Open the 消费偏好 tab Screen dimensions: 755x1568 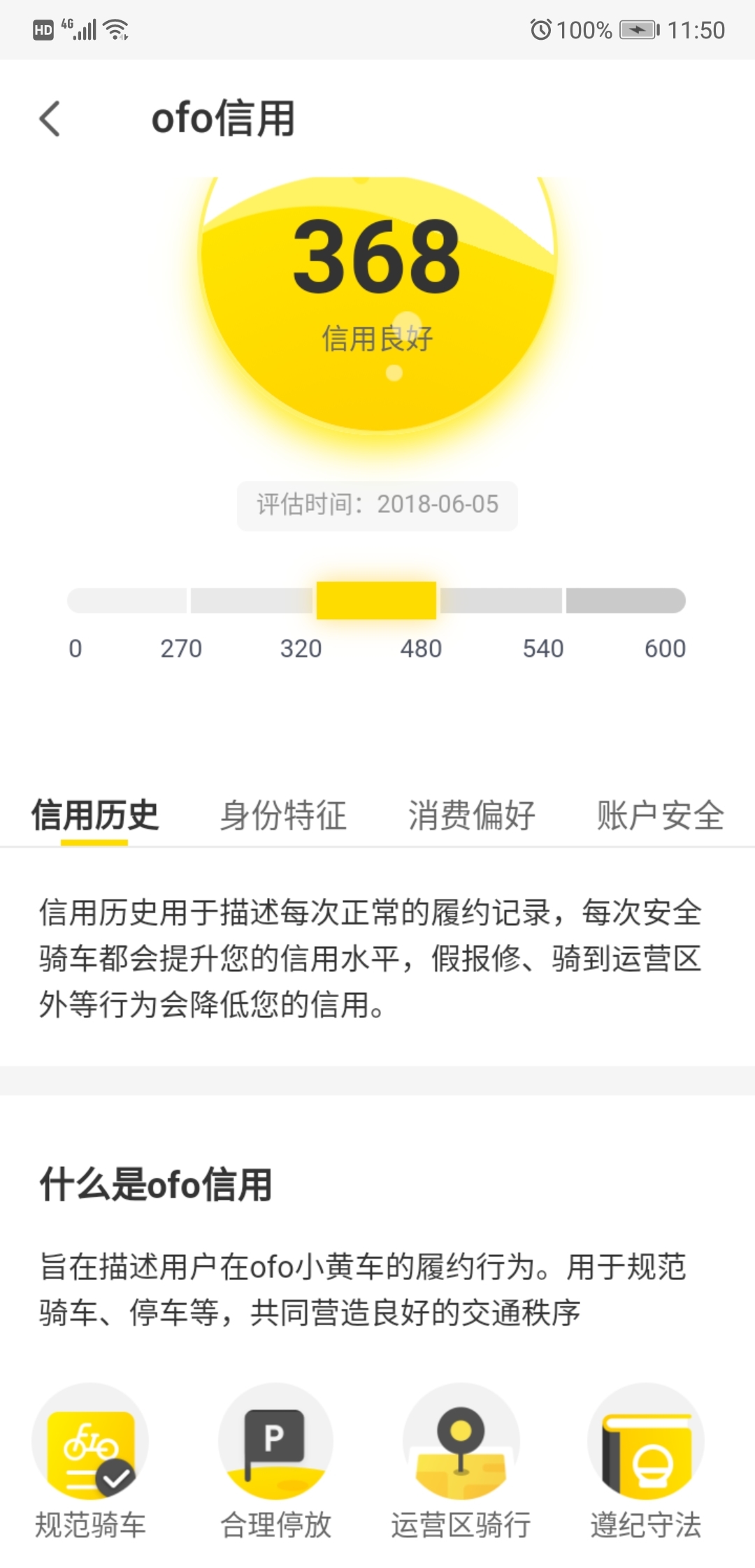click(472, 815)
